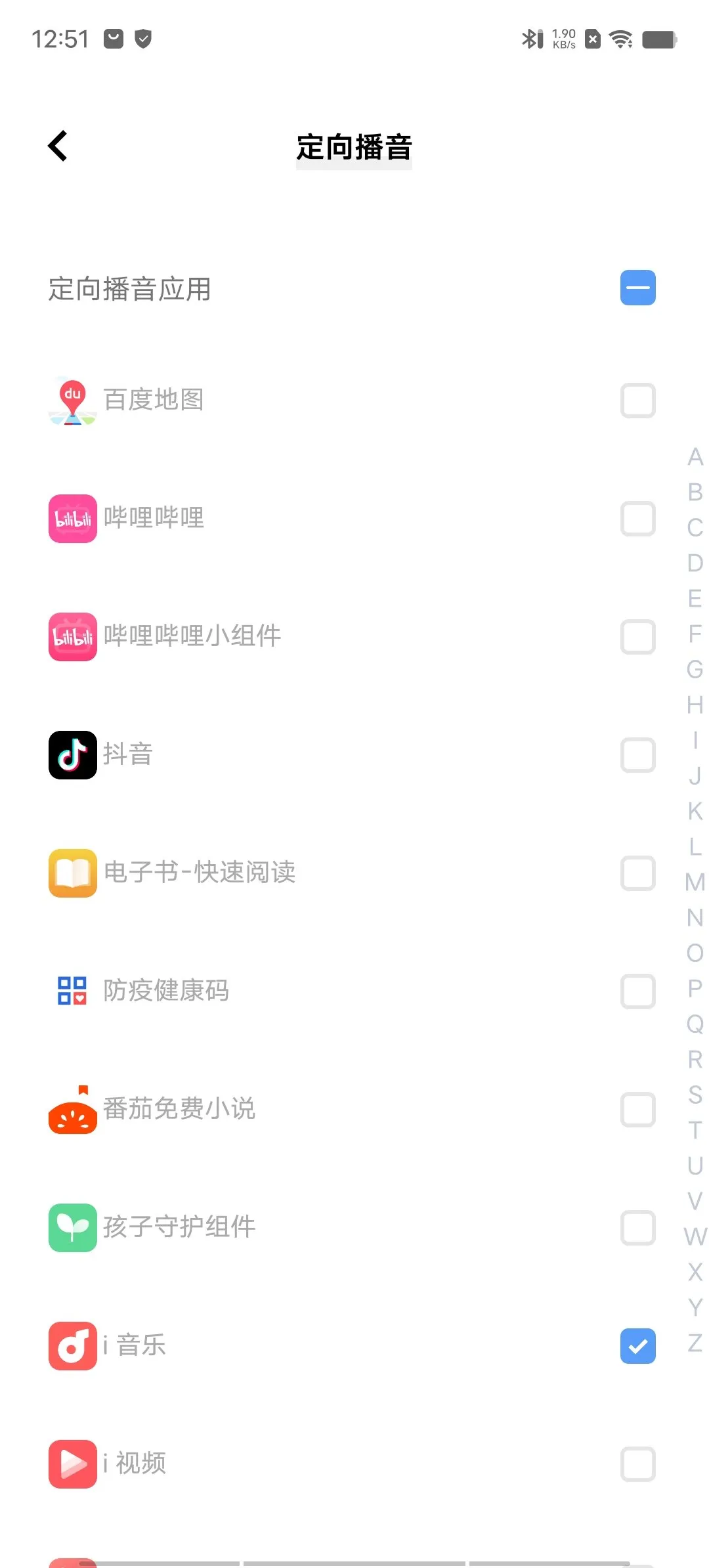Go back from 定向播音 page
The width and height of the screenshot is (709, 1568).
[58, 146]
